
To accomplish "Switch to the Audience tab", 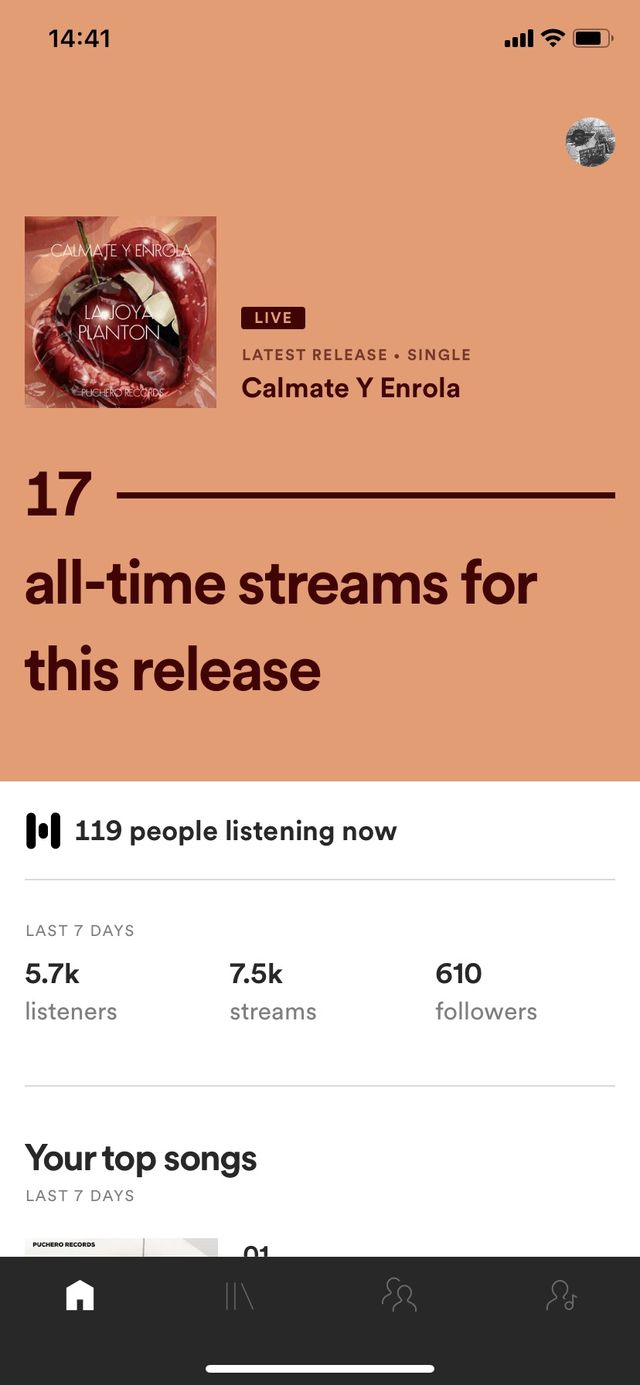I will [x=399, y=1296].
